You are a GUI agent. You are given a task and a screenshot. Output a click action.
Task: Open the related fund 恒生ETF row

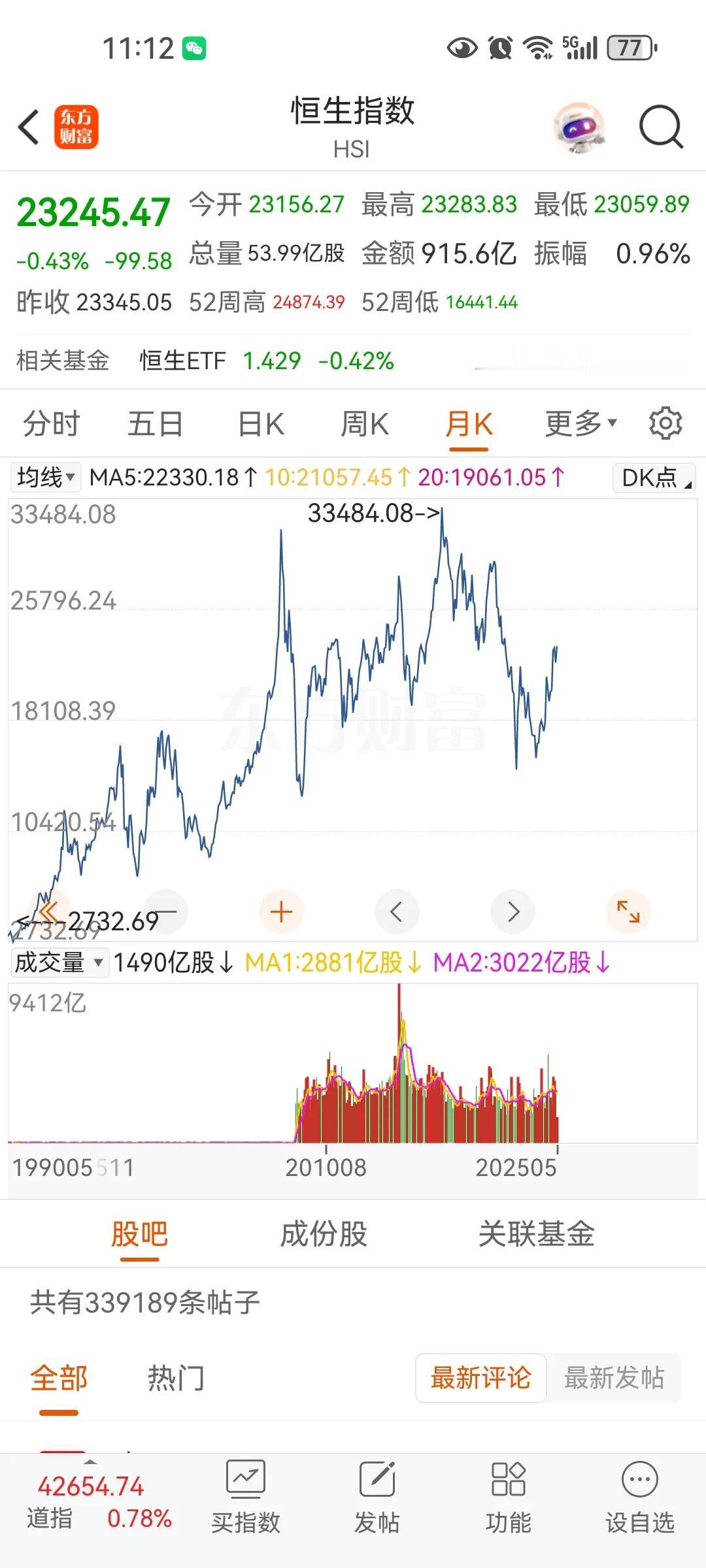coord(267,361)
